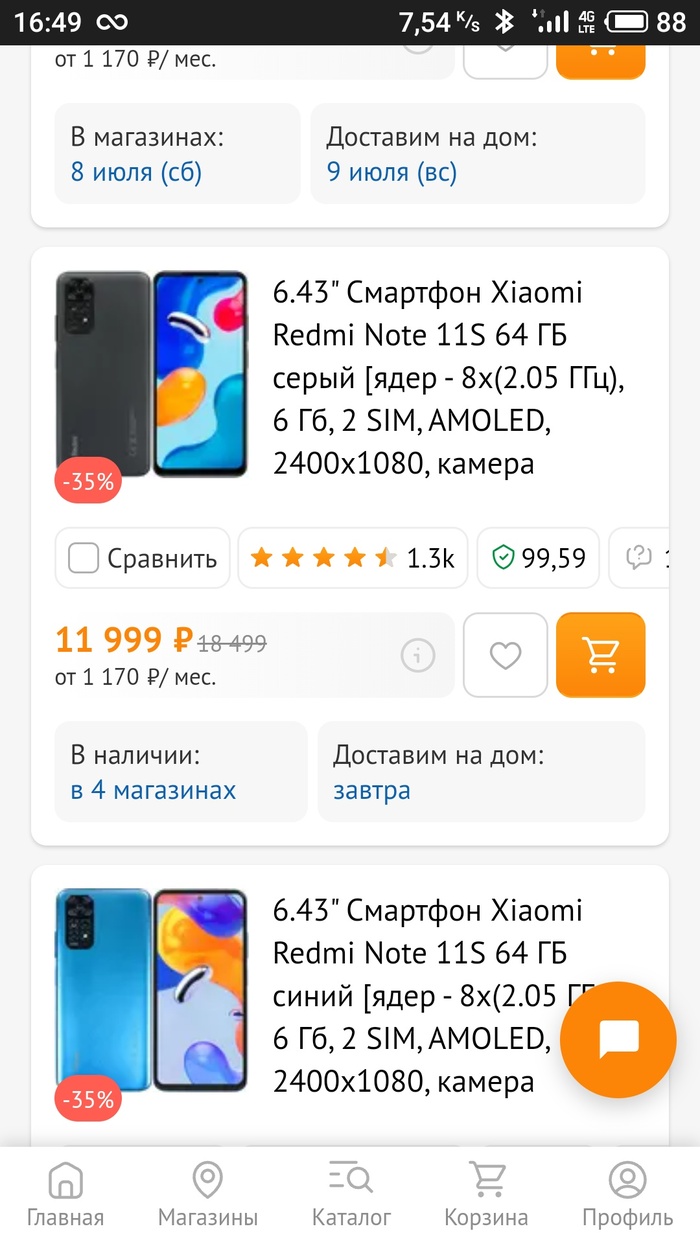Go to the Главная tab
This screenshot has width=700, height=1244.
click(x=65, y=1194)
